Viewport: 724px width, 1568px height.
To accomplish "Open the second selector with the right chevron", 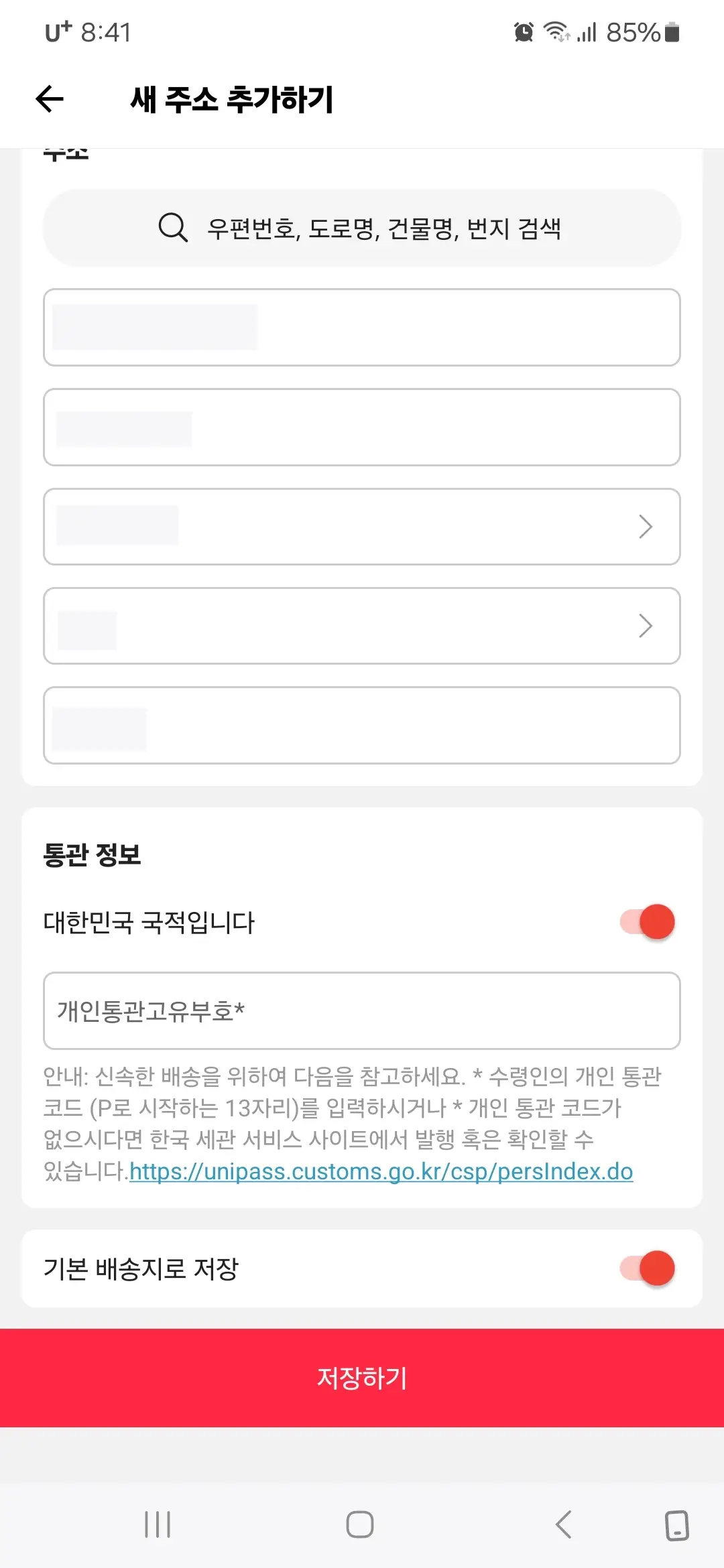I will pyautogui.click(x=646, y=627).
